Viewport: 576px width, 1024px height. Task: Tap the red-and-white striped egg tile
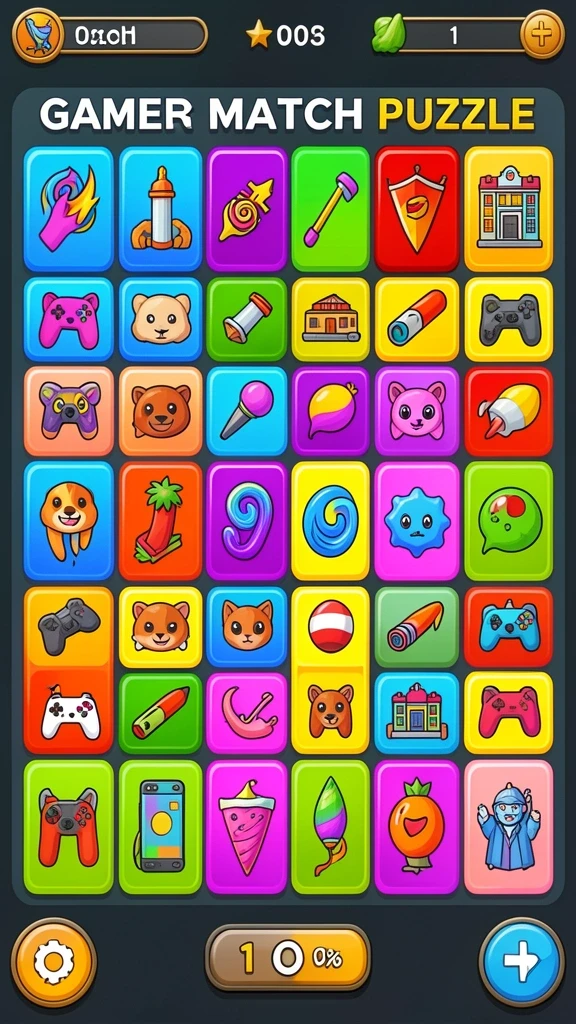point(330,627)
